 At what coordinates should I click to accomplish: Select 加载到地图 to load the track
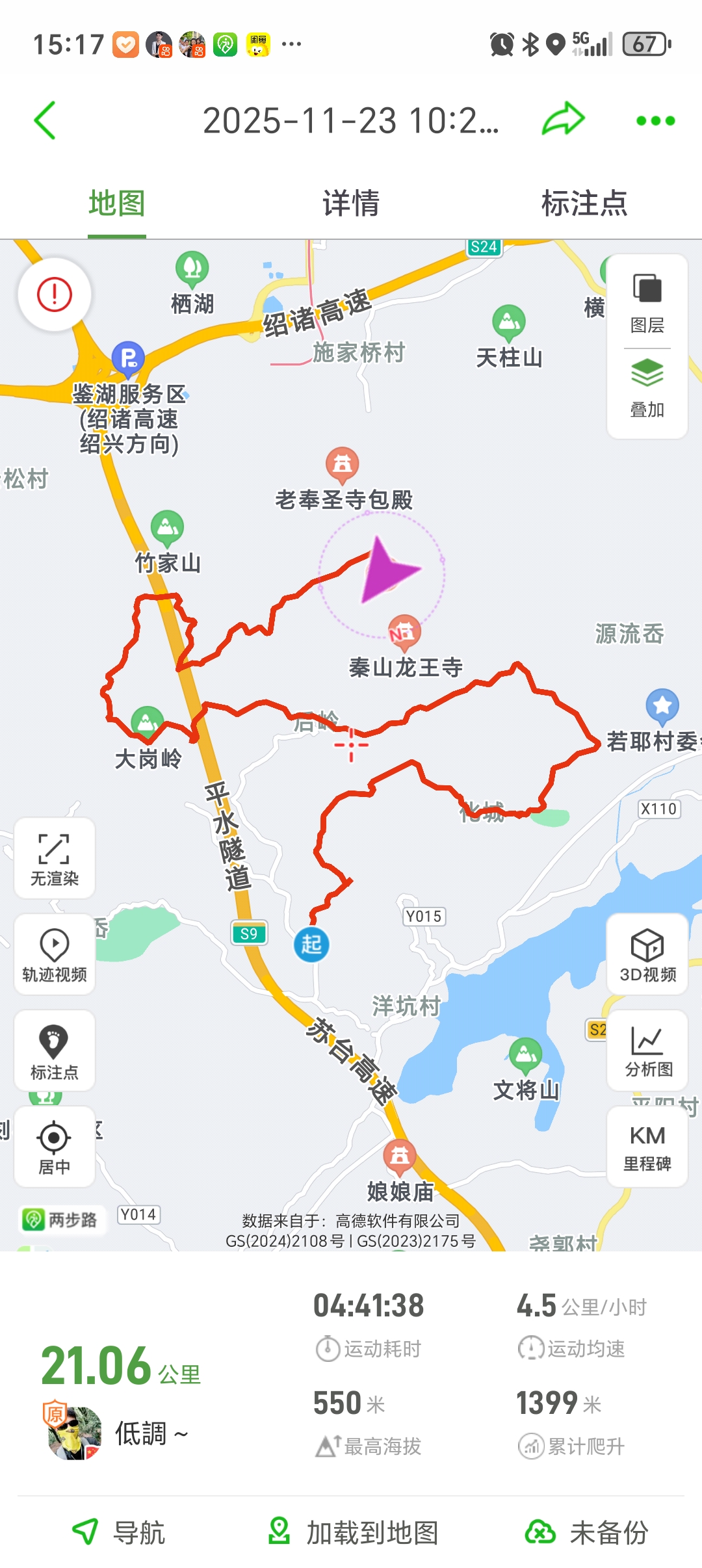tap(353, 1532)
